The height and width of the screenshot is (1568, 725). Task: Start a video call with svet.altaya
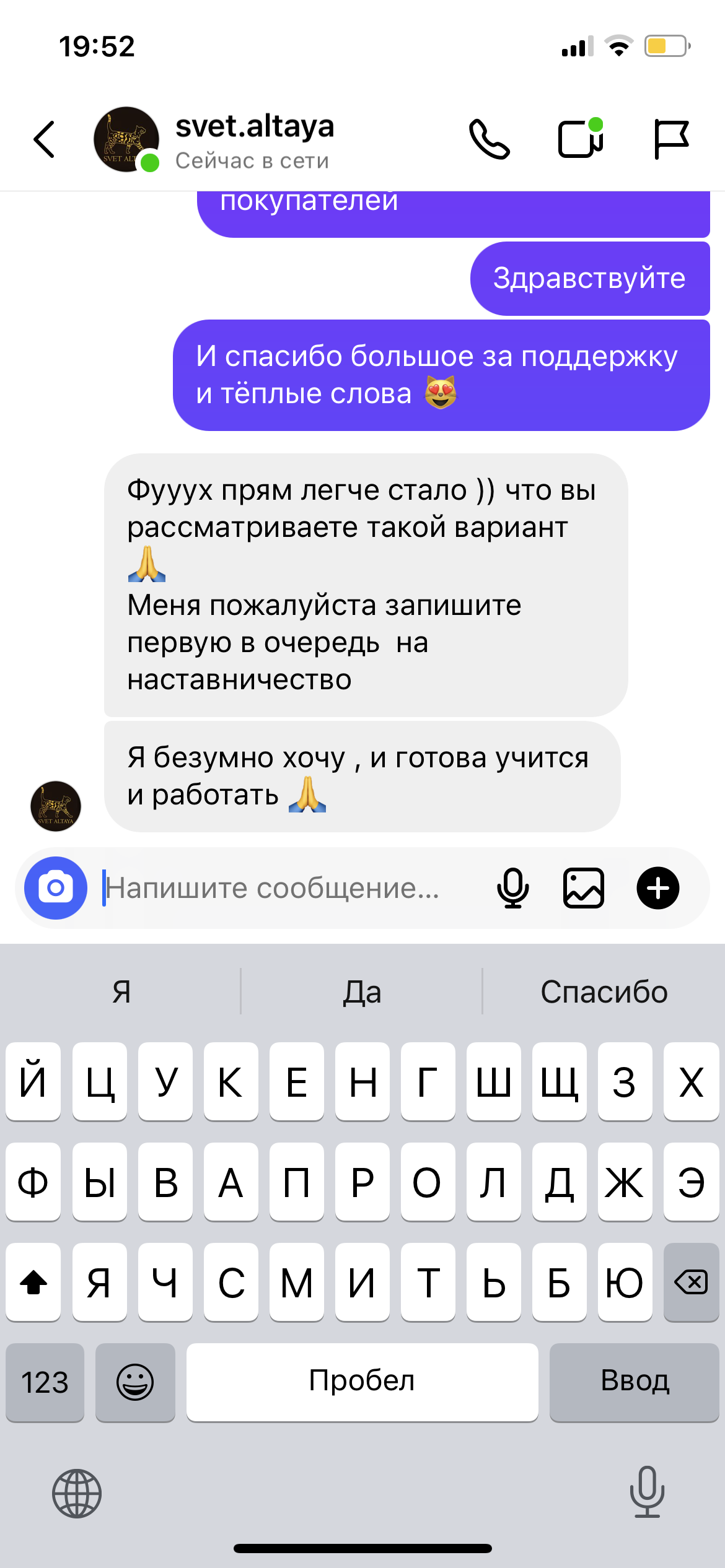tap(581, 139)
